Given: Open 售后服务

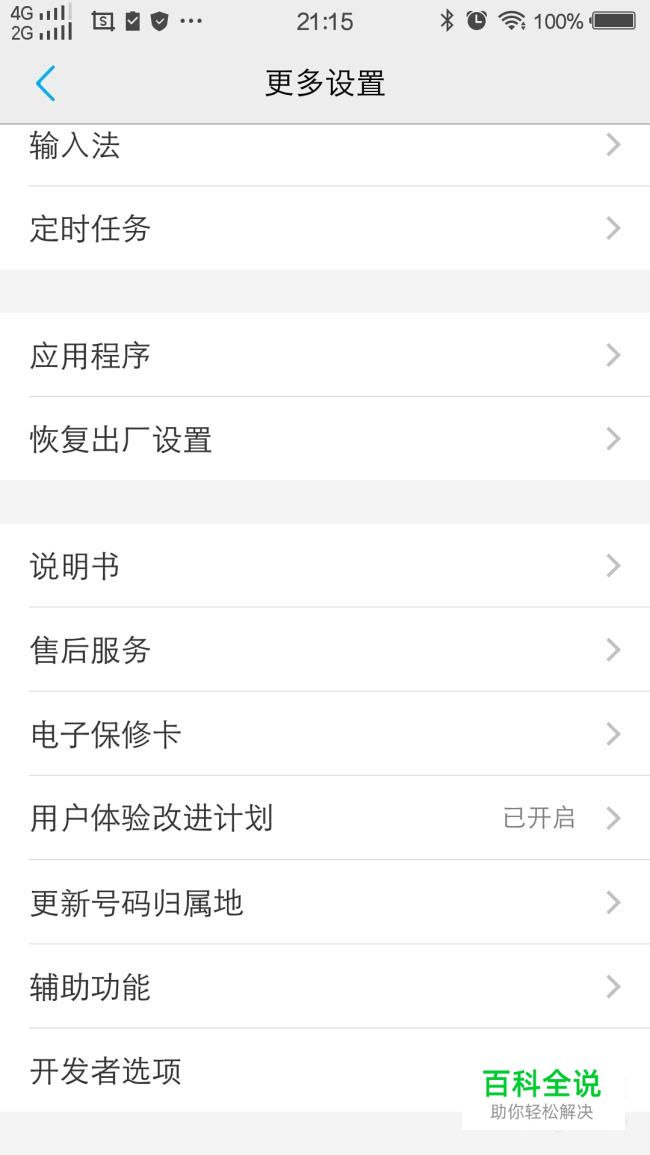Looking at the screenshot, I should pyautogui.click(x=325, y=650).
